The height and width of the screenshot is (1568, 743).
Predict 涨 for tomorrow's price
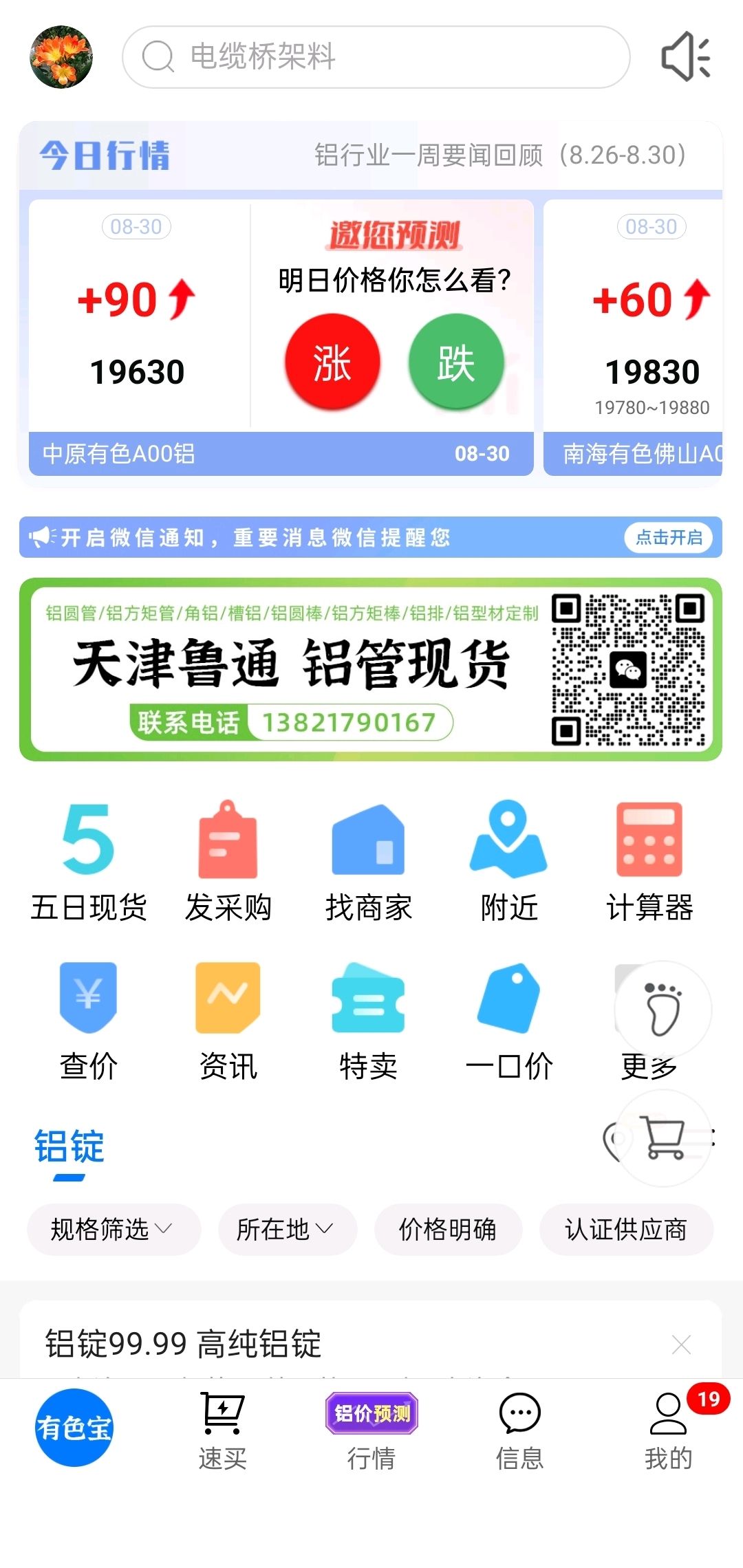332,362
